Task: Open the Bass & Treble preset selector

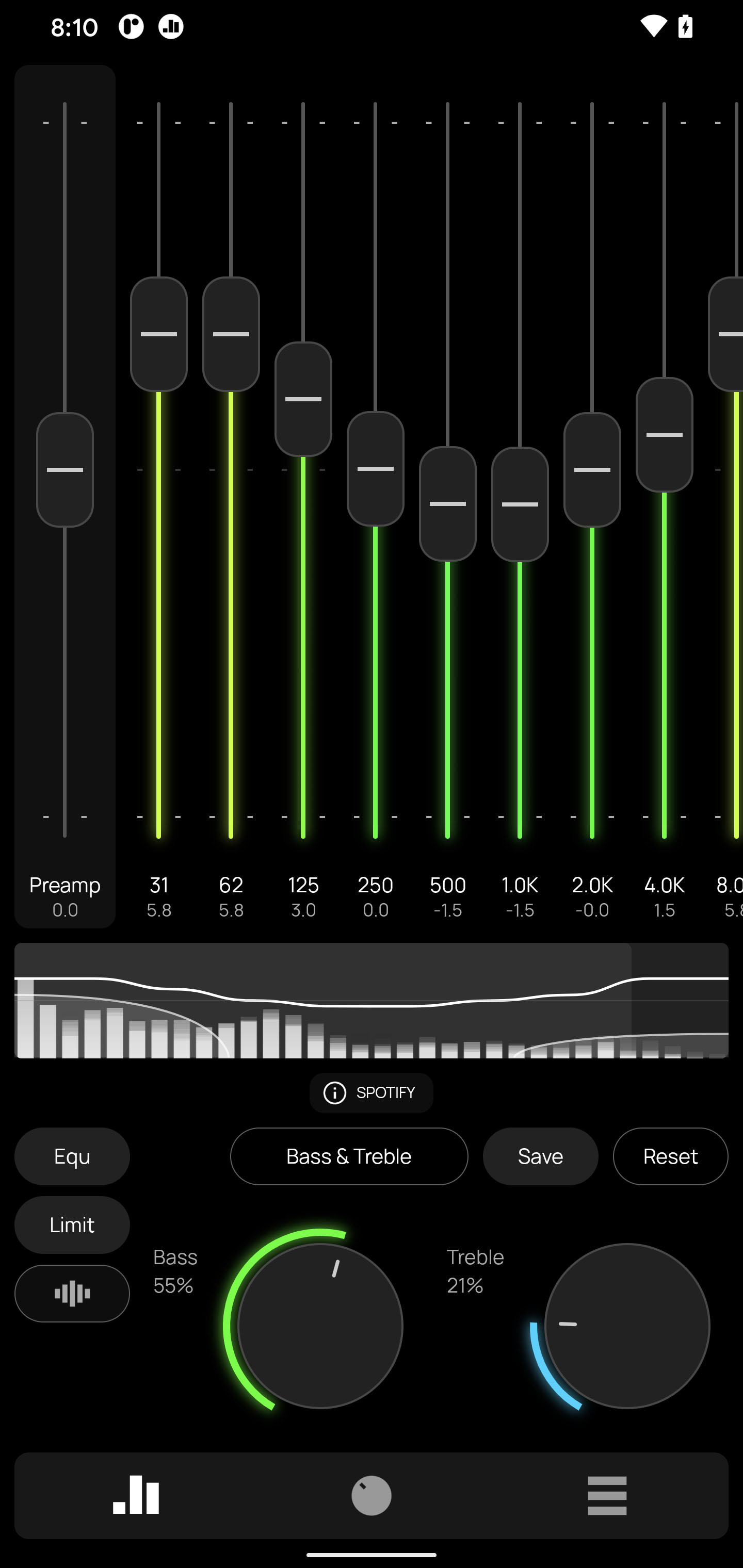Action: point(349,1156)
